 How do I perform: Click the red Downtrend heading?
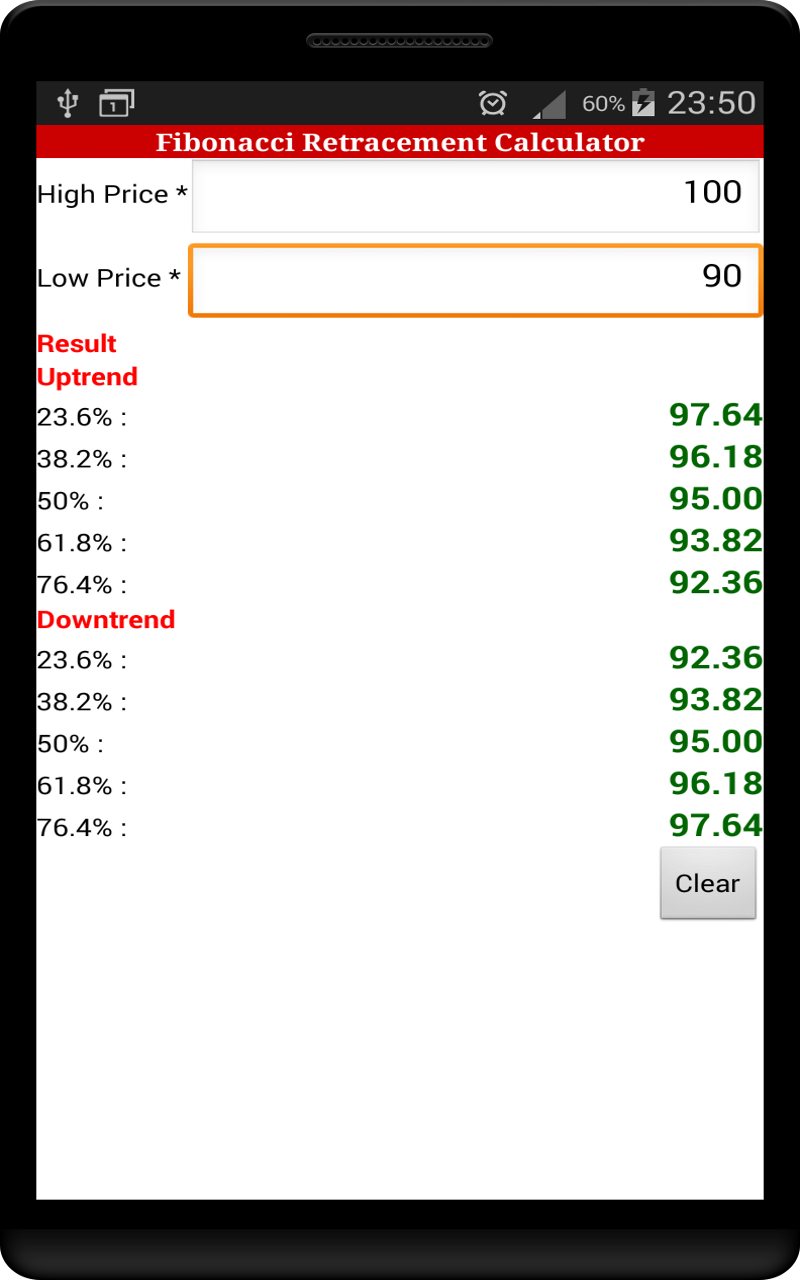click(x=106, y=619)
